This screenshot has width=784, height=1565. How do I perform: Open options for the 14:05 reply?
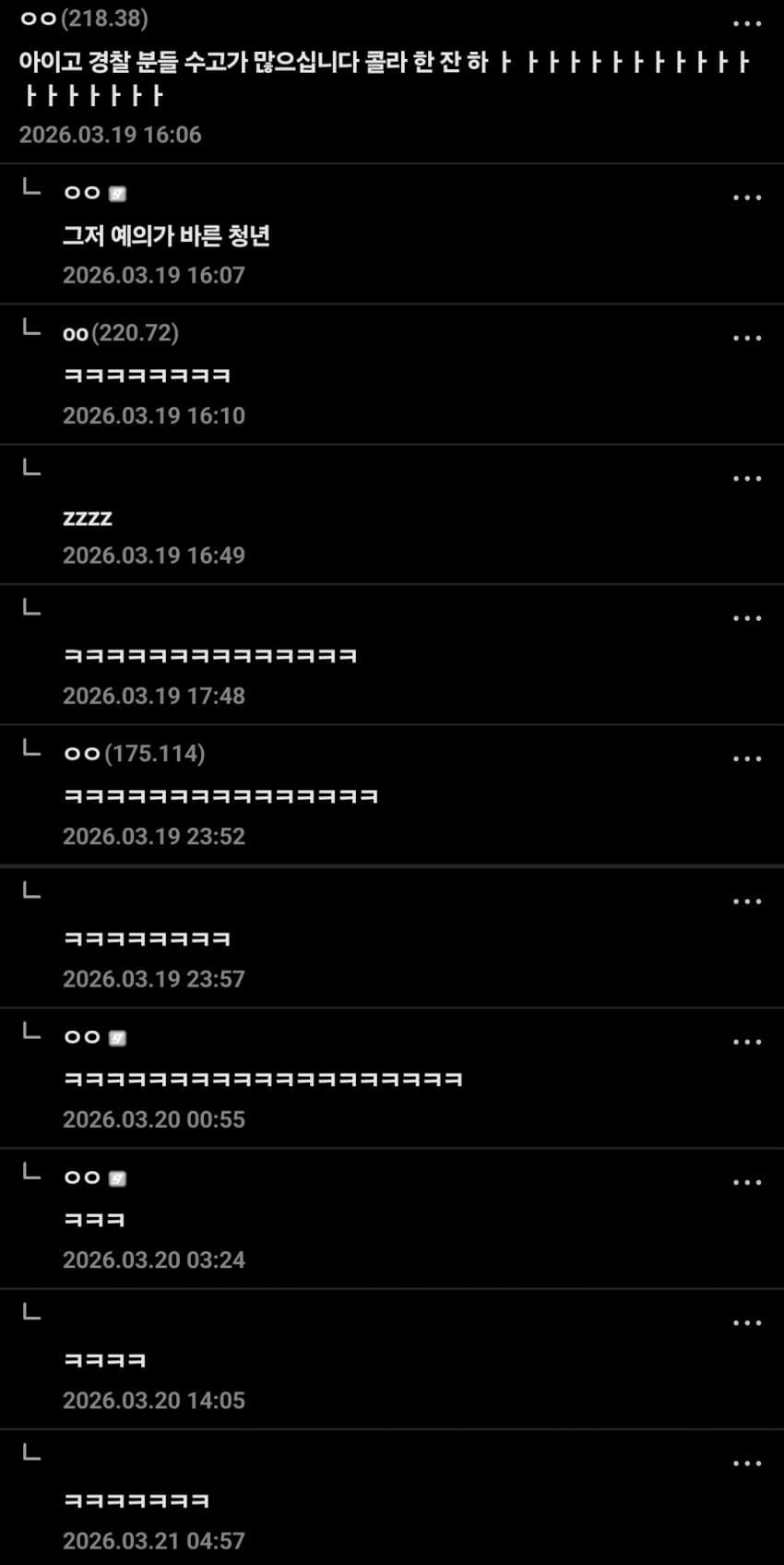[746, 1322]
